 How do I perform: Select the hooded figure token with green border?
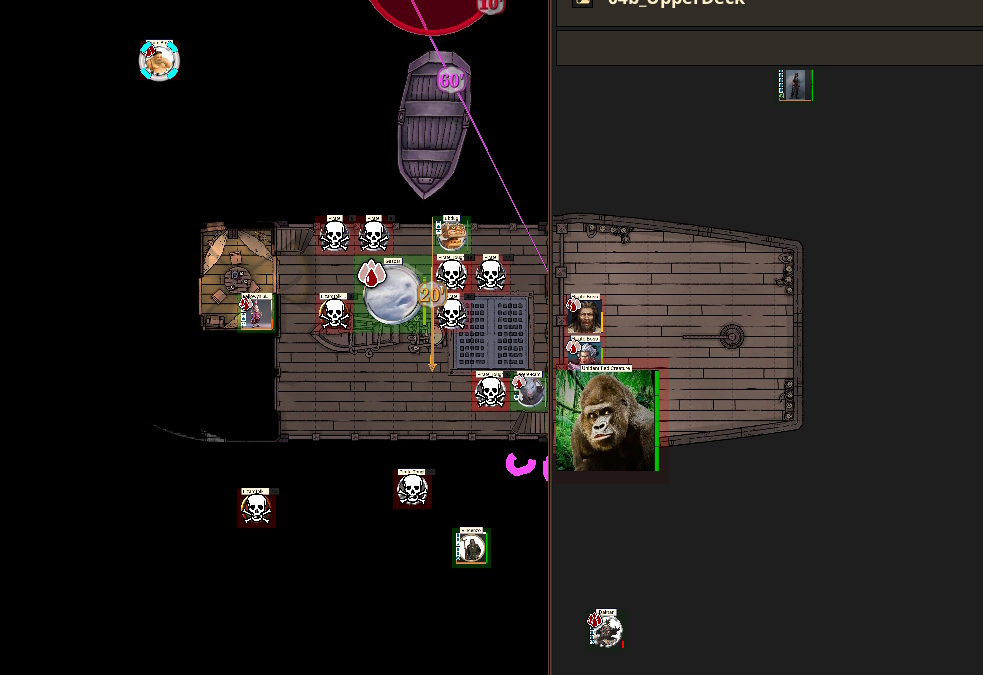click(471, 548)
